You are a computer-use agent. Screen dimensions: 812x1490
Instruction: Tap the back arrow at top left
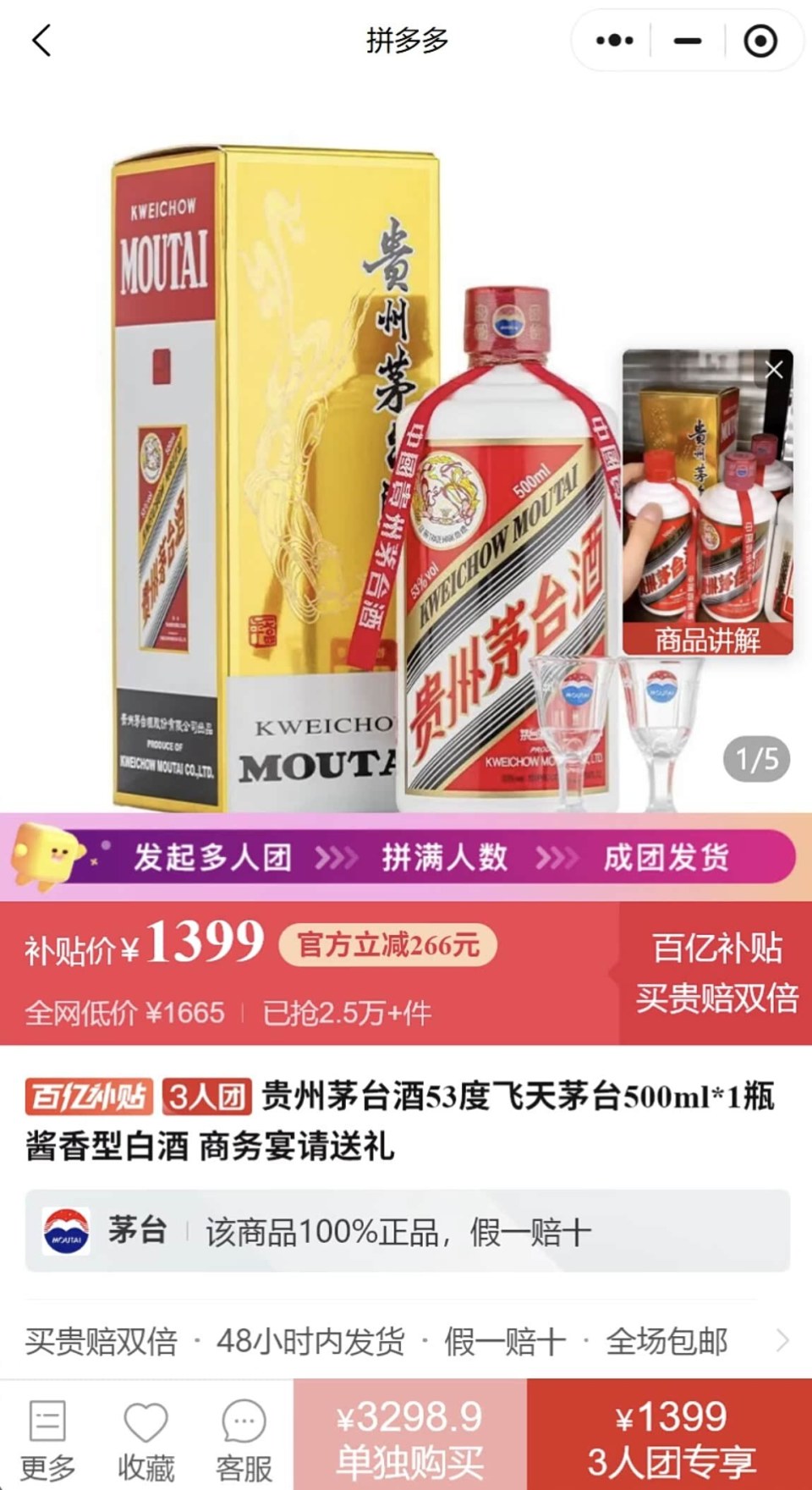click(x=42, y=40)
